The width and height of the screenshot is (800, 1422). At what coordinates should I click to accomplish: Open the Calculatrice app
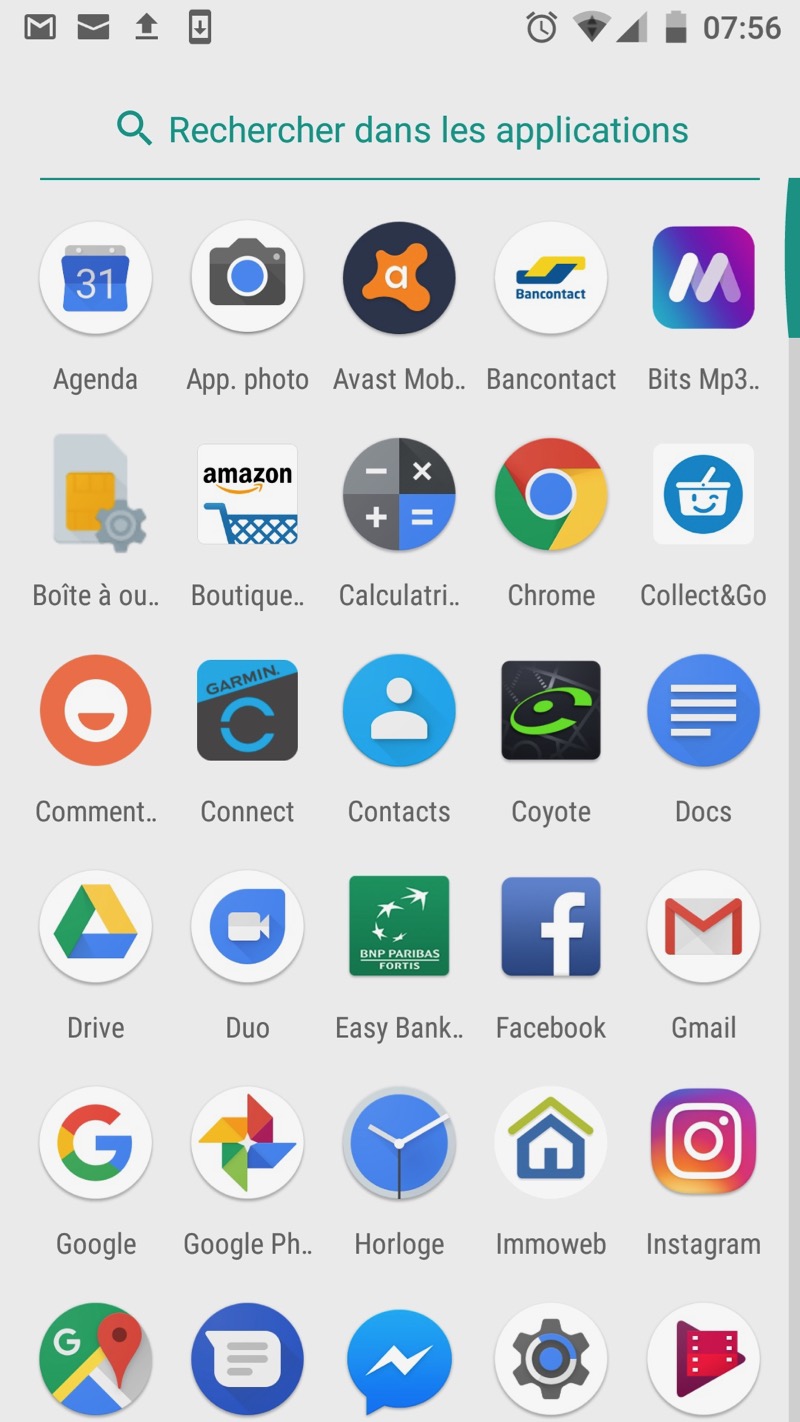[x=399, y=494]
